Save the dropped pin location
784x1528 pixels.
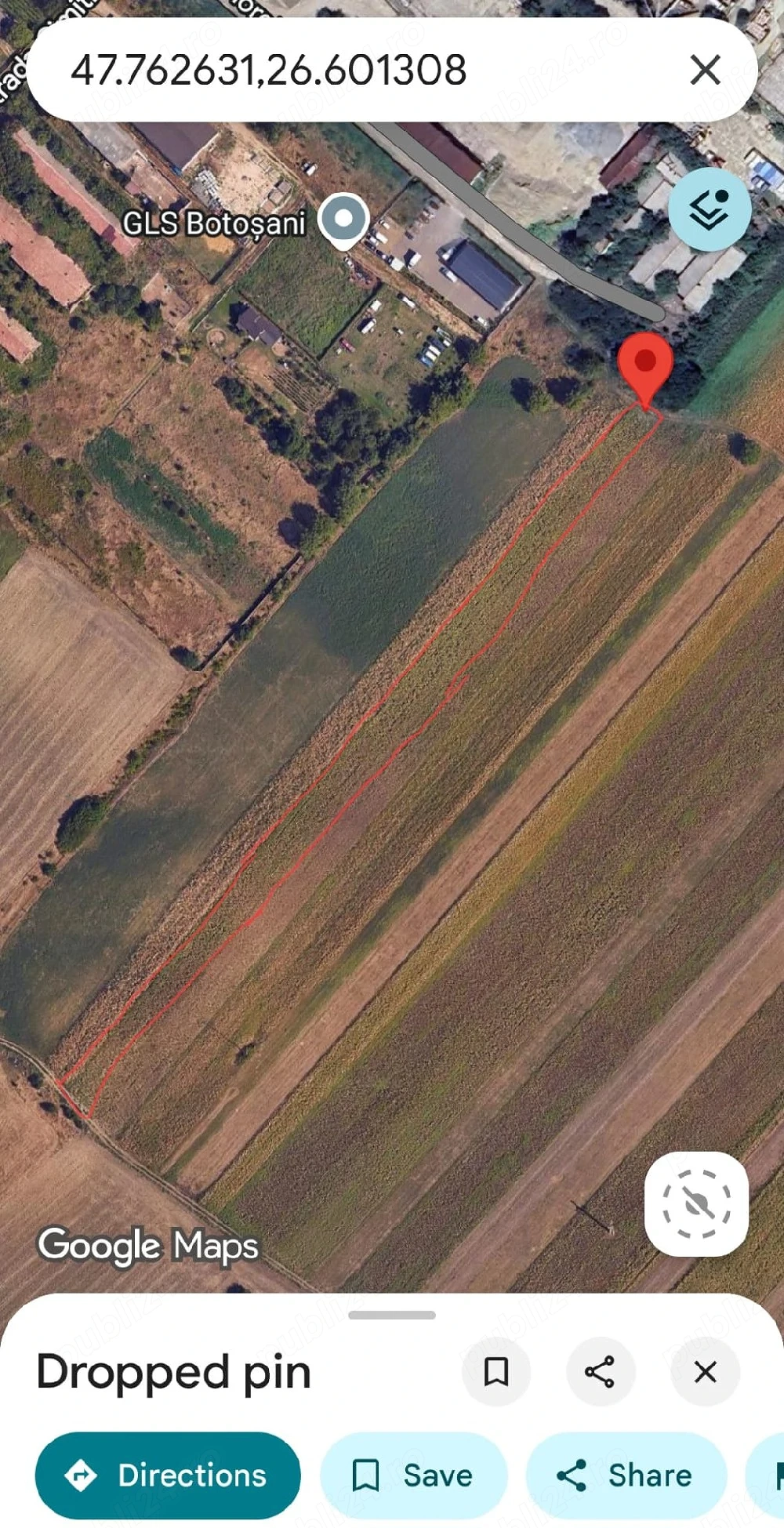(x=413, y=1475)
